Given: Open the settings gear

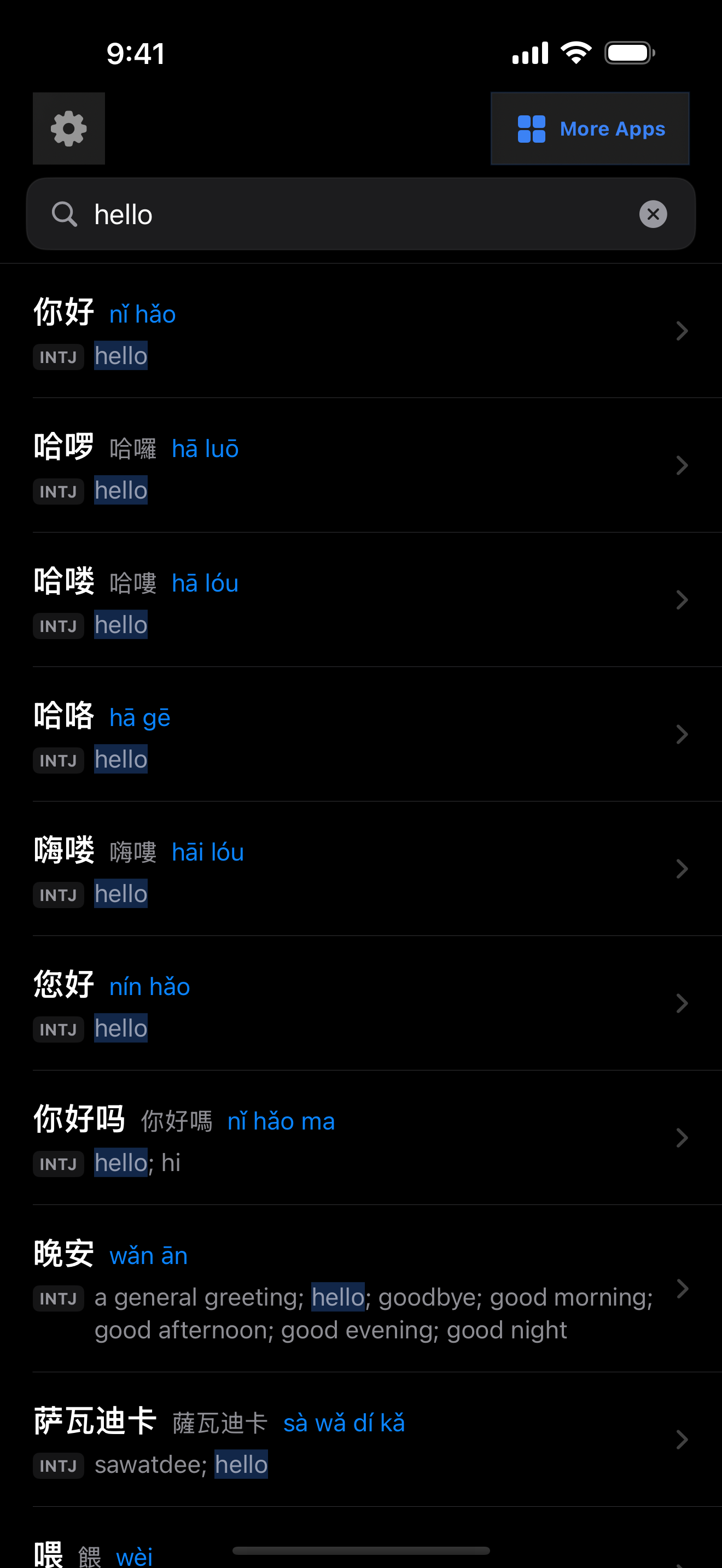Looking at the screenshot, I should tap(69, 128).
